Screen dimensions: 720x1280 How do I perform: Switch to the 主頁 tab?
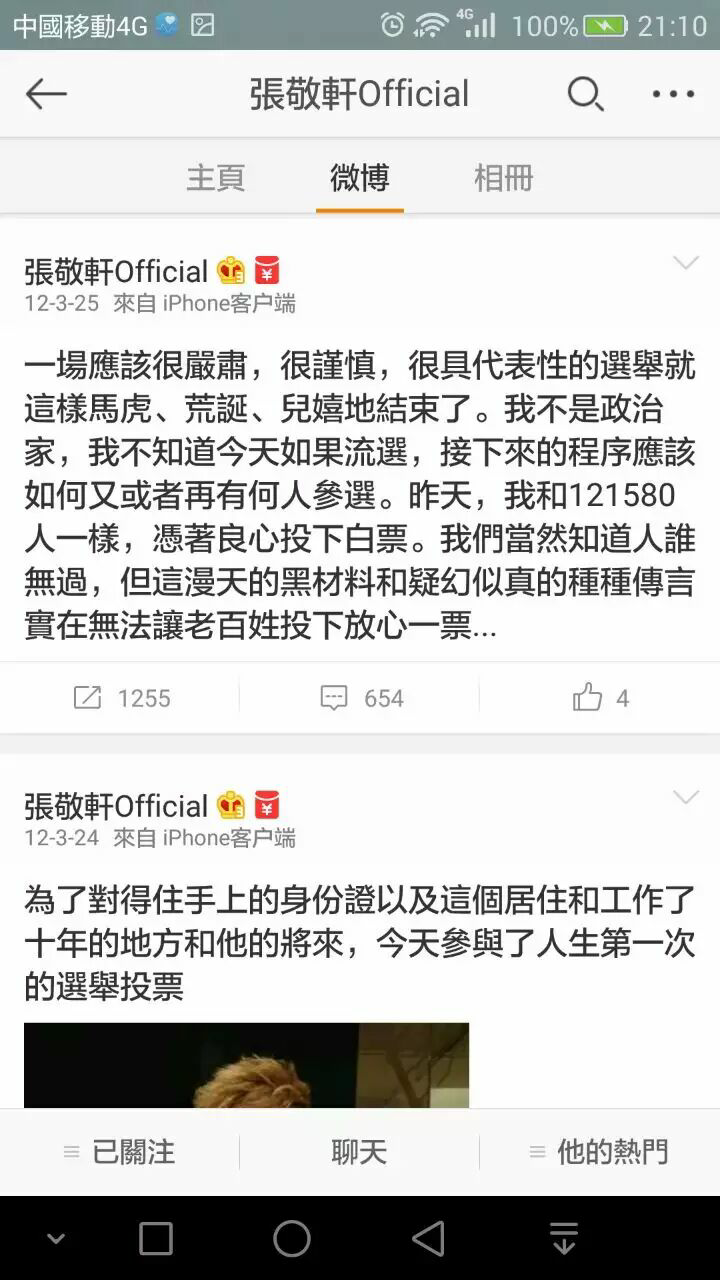point(215,178)
